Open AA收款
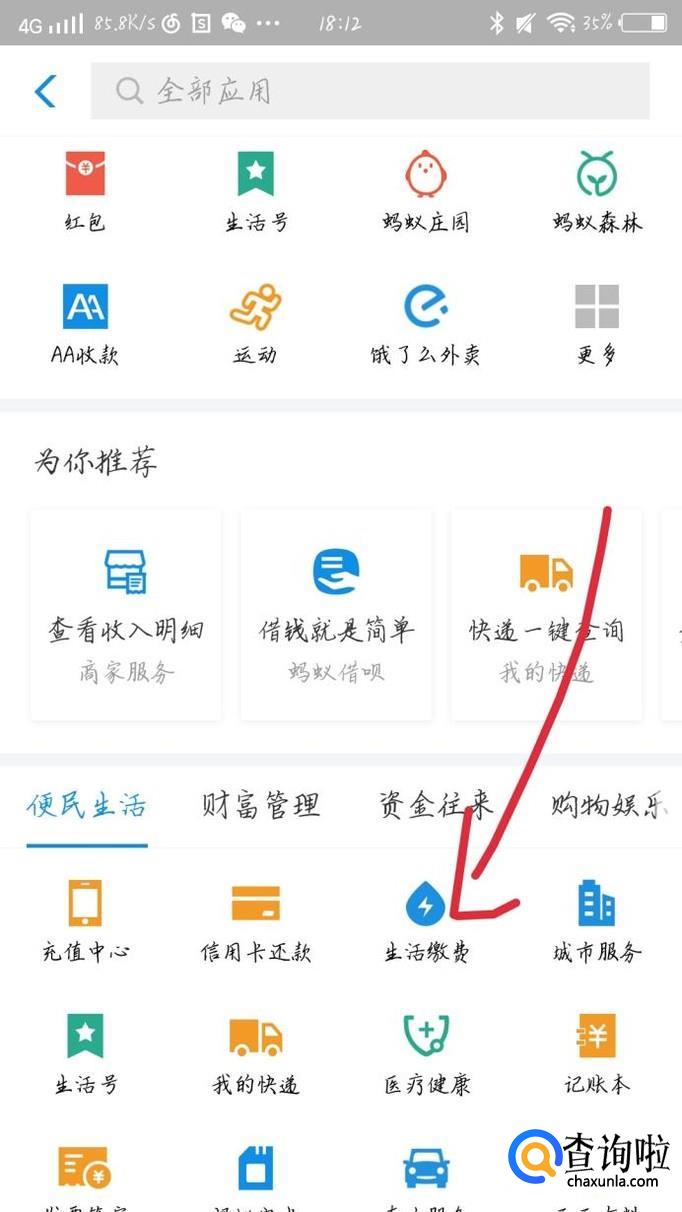Image resolution: width=682 pixels, height=1212 pixels. [x=85, y=322]
